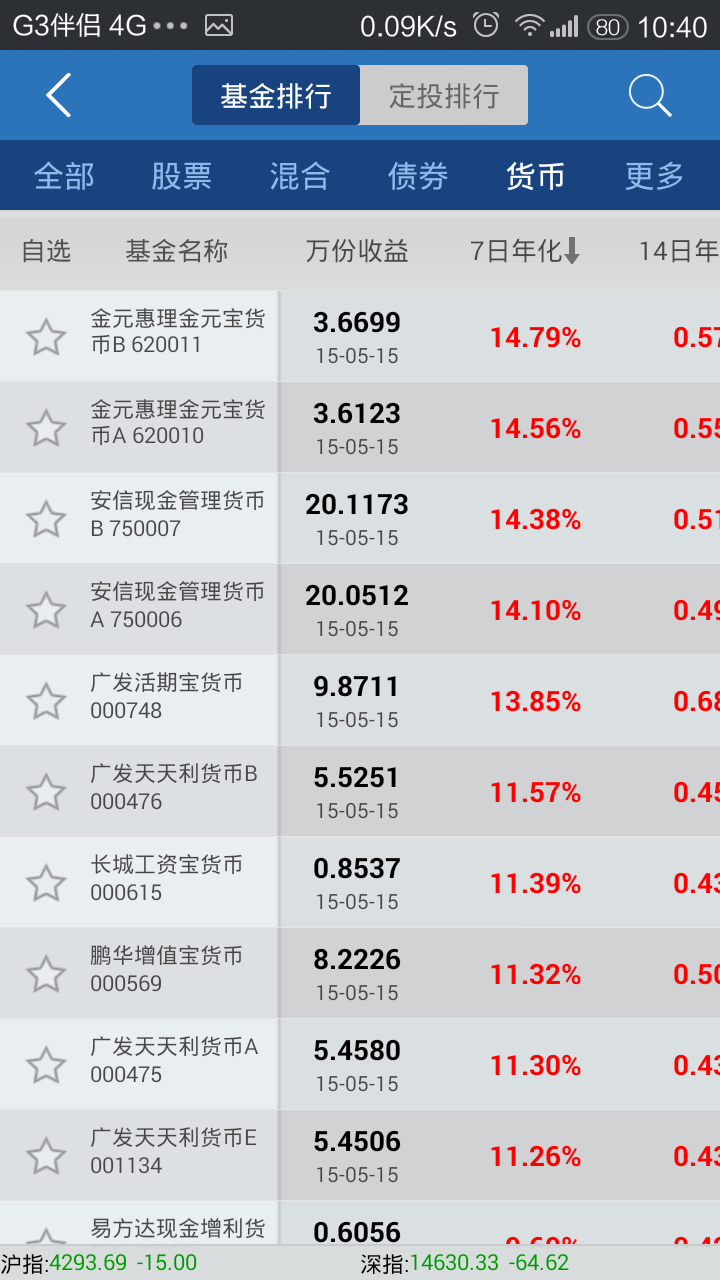The height and width of the screenshot is (1280, 720).
Task: Star the 广发天天利货币A 000475 fund
Action: tap(46, 1065)
